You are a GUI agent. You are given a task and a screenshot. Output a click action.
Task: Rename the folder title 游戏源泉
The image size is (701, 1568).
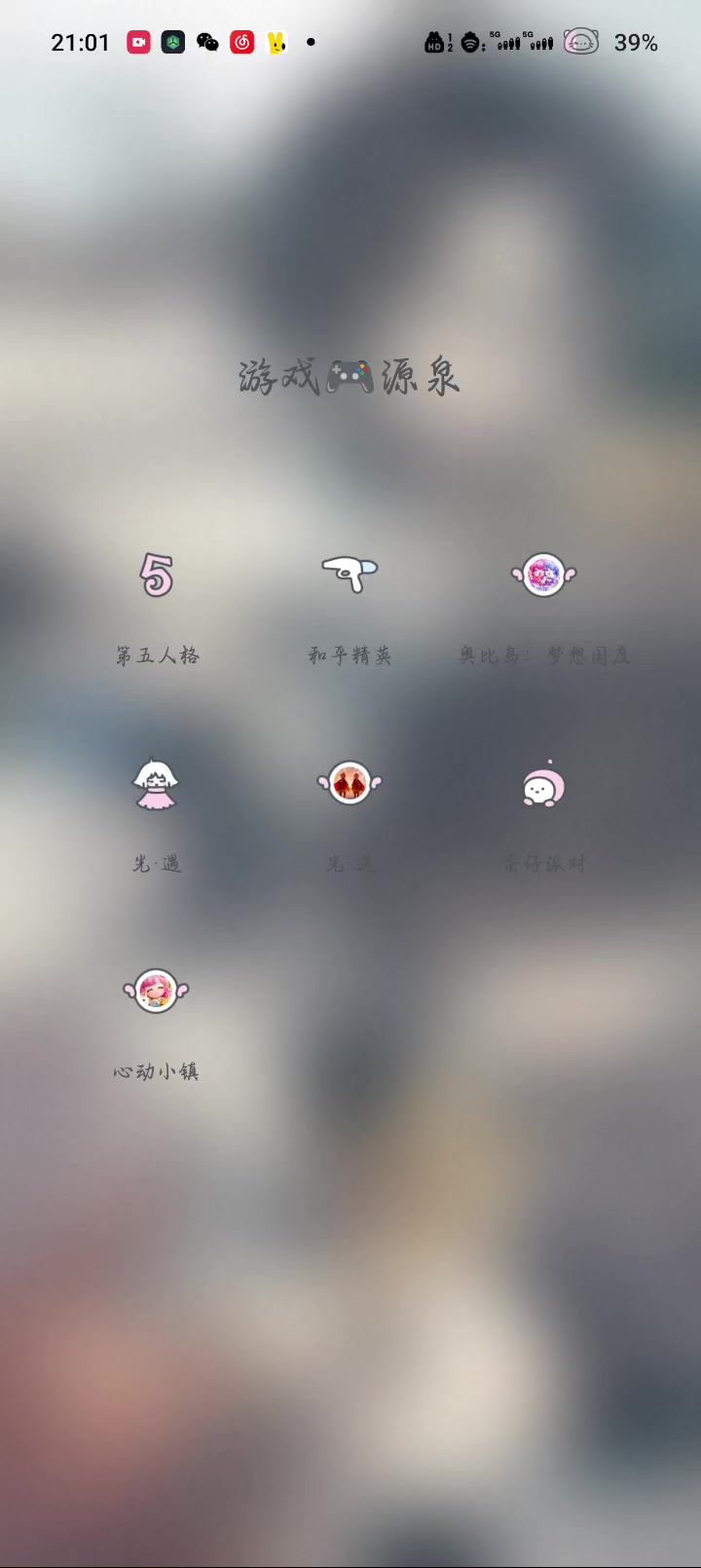click(350, 376)
